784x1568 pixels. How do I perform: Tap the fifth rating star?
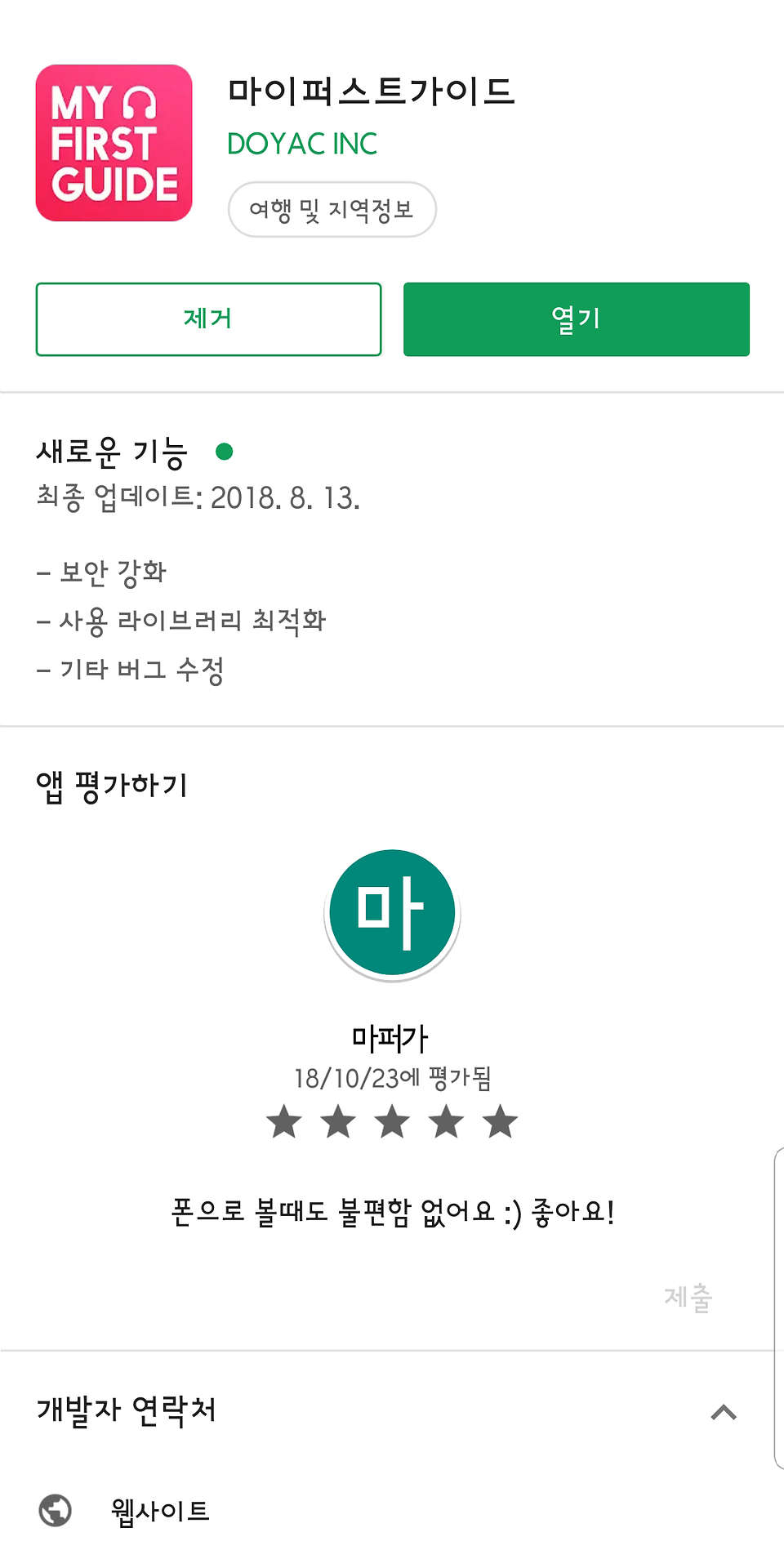tap(500, 1121)
